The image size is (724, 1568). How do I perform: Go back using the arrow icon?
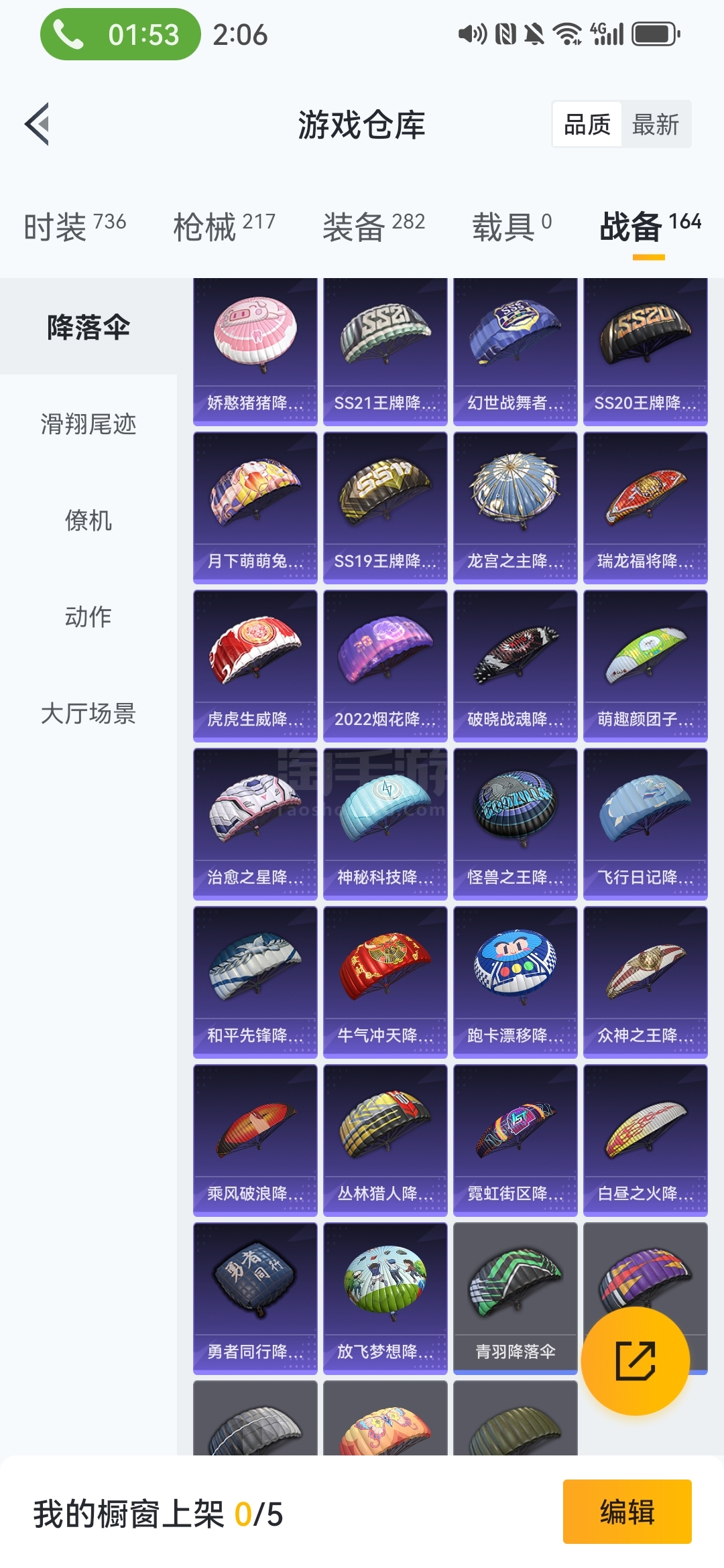pos(38,124)
